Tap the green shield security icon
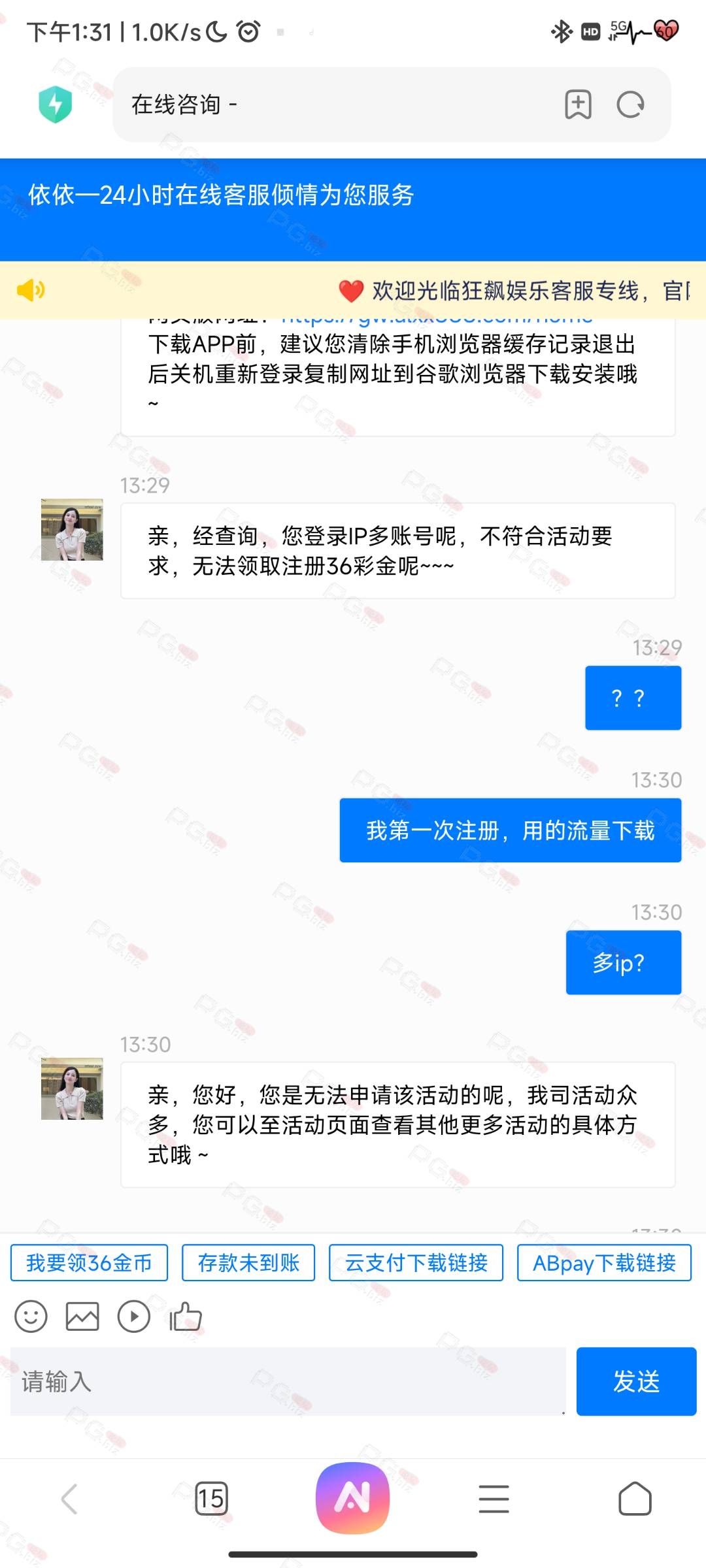Viewport: 706px width, 1568px height. click(55, 104)
